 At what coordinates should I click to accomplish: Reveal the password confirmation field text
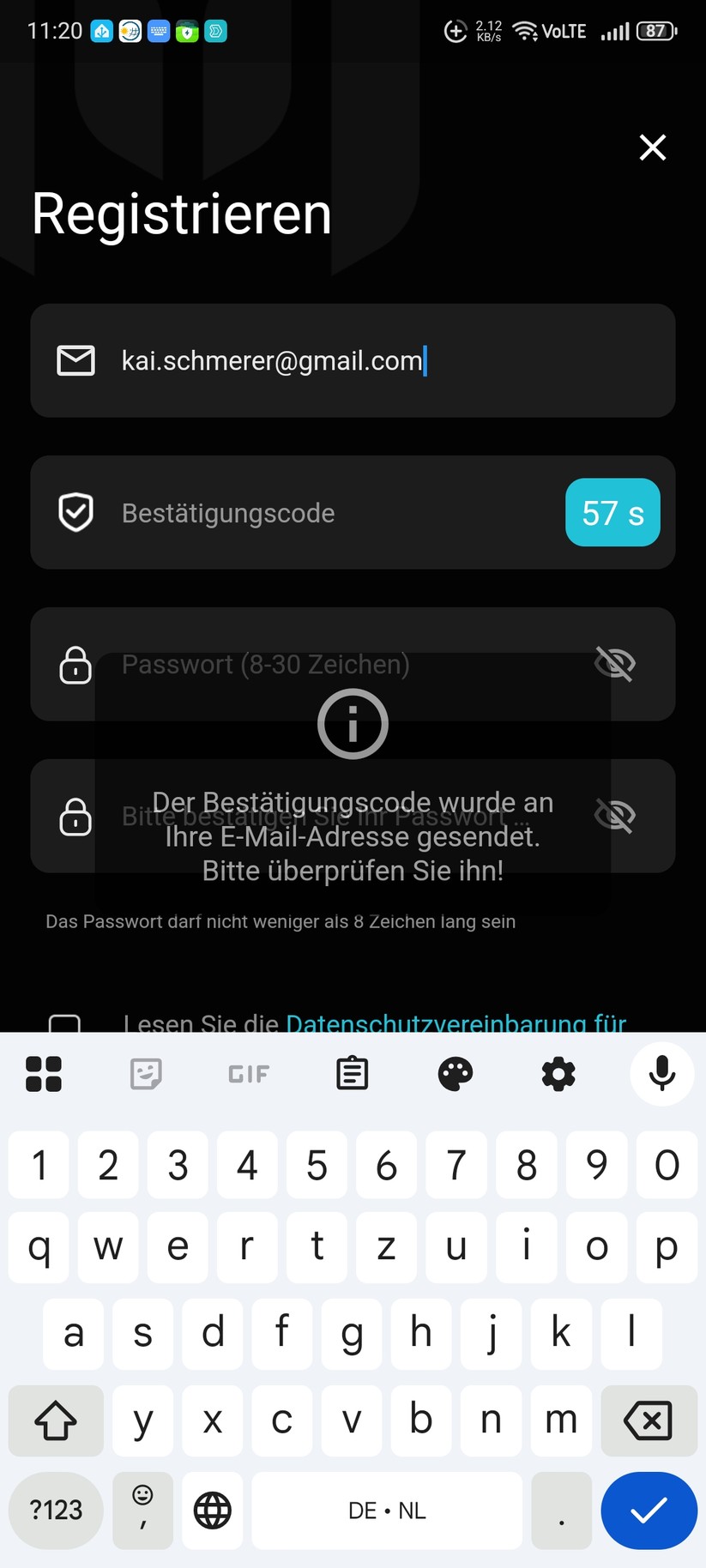(615, 815)
